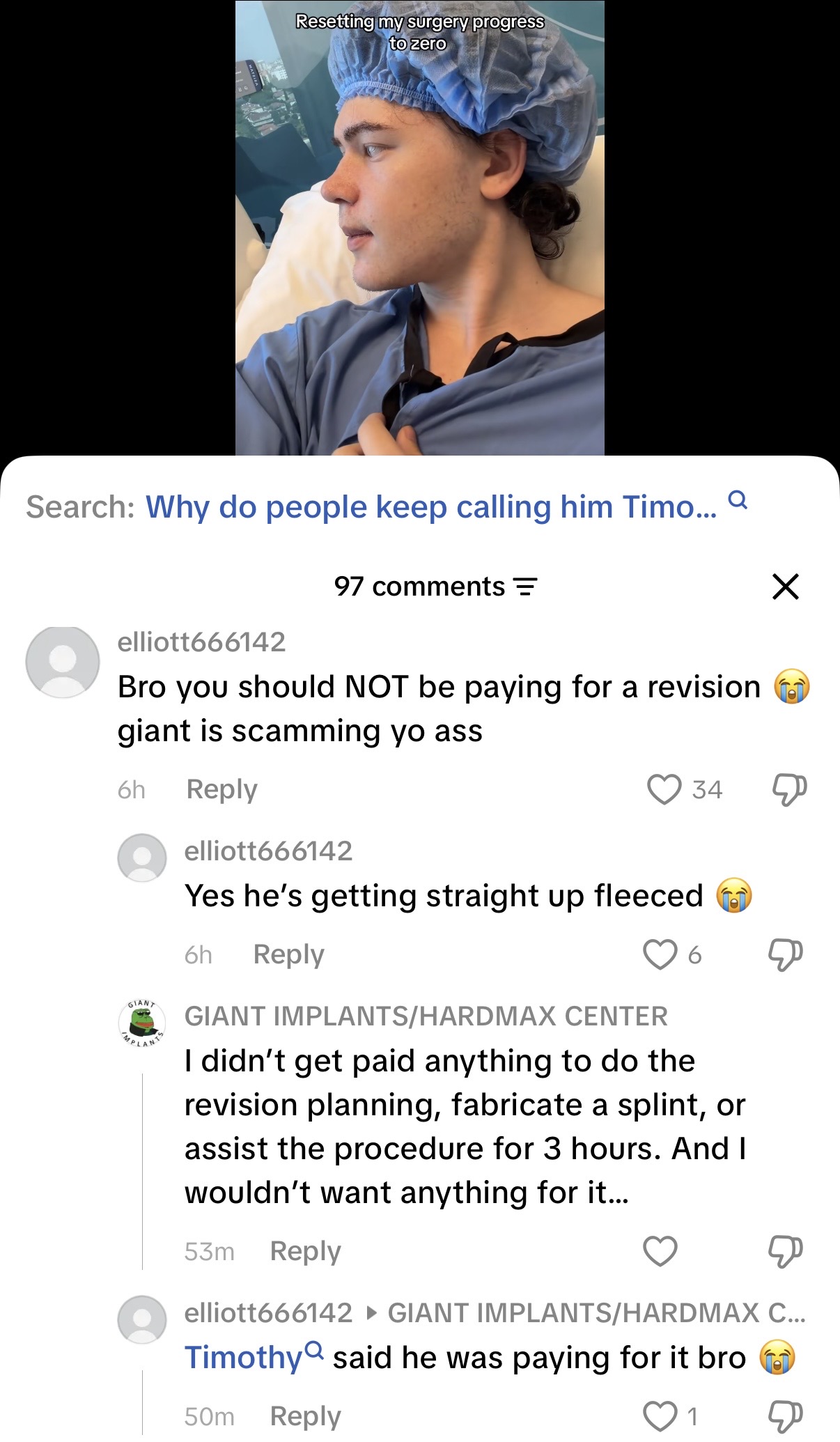
Task: Open the suggested search about calling him Timo
Action: click(x=430, y=506)
